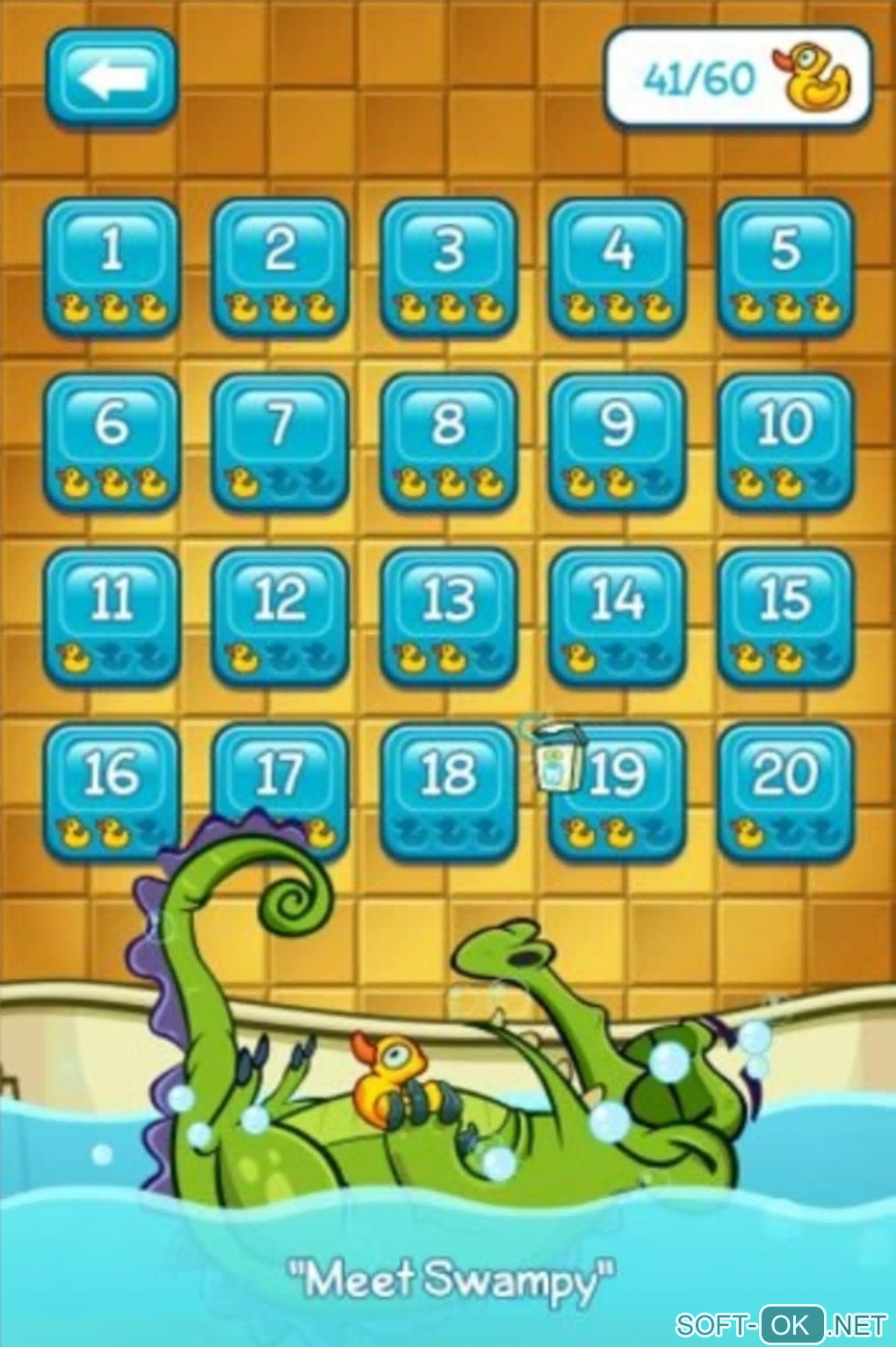Image resolution: width=896 pixels, height=1347 pixels.
Task: Open level 6
Action: pos(112,441)
